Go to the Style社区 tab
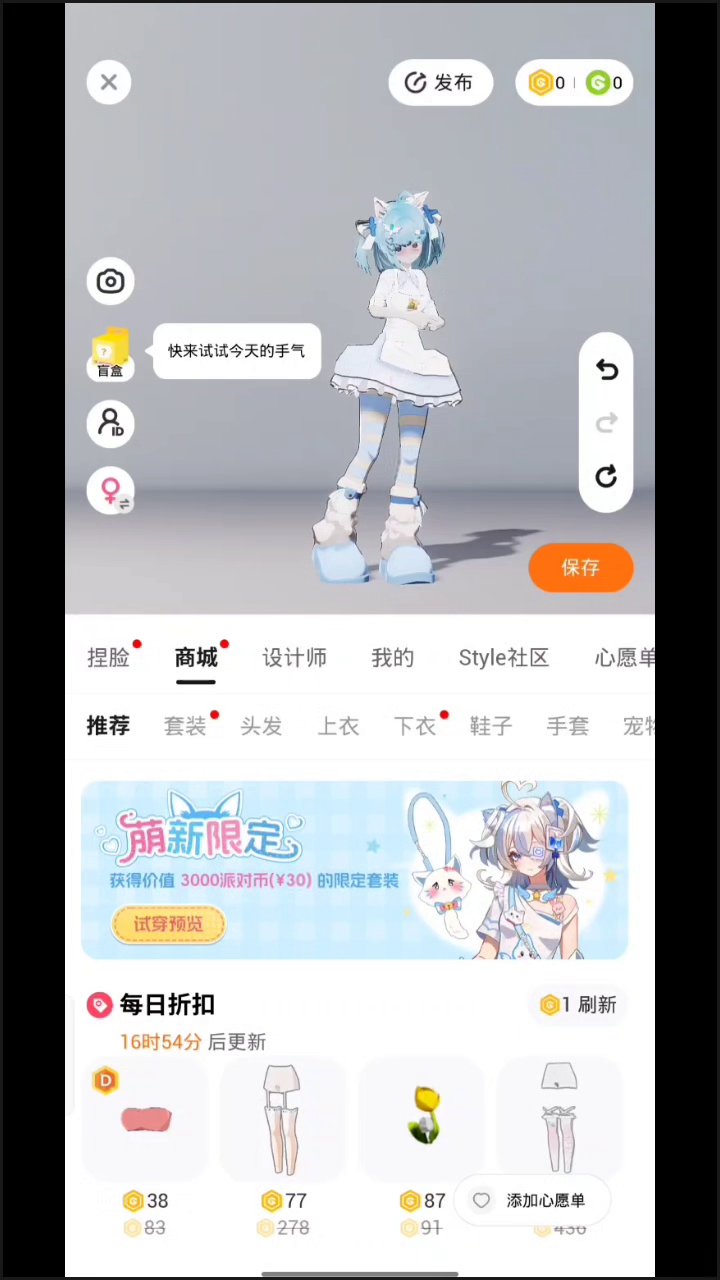Image resolution: width=720 pixels, height=1280 pixels. (x=504, y=658)
